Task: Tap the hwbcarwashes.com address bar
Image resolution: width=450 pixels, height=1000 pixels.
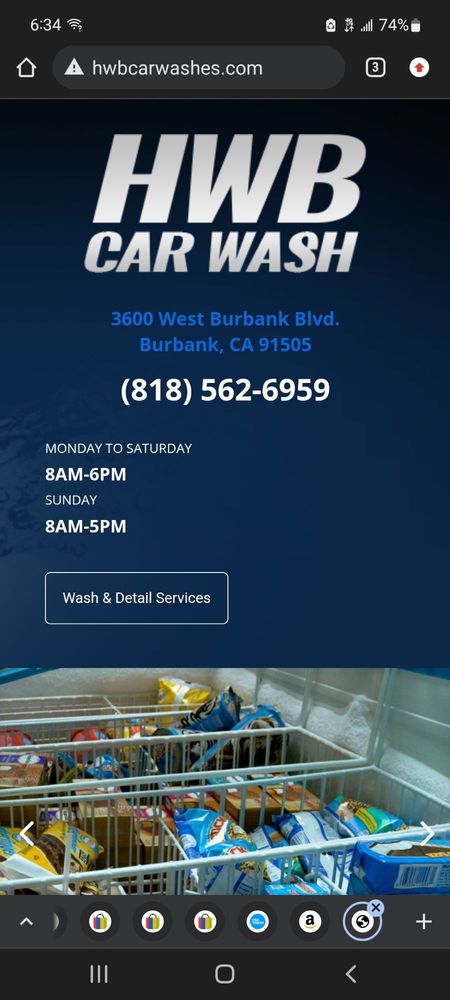Action: 199,68
